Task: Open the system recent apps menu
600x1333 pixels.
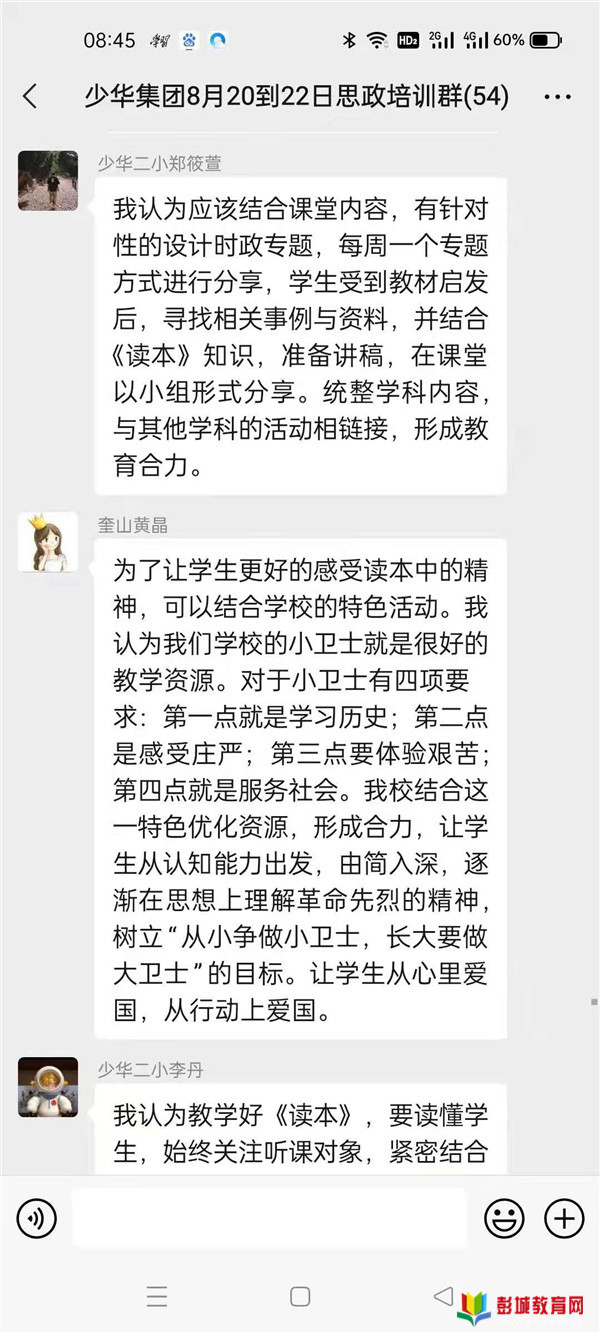Action: coord(157,1297)
